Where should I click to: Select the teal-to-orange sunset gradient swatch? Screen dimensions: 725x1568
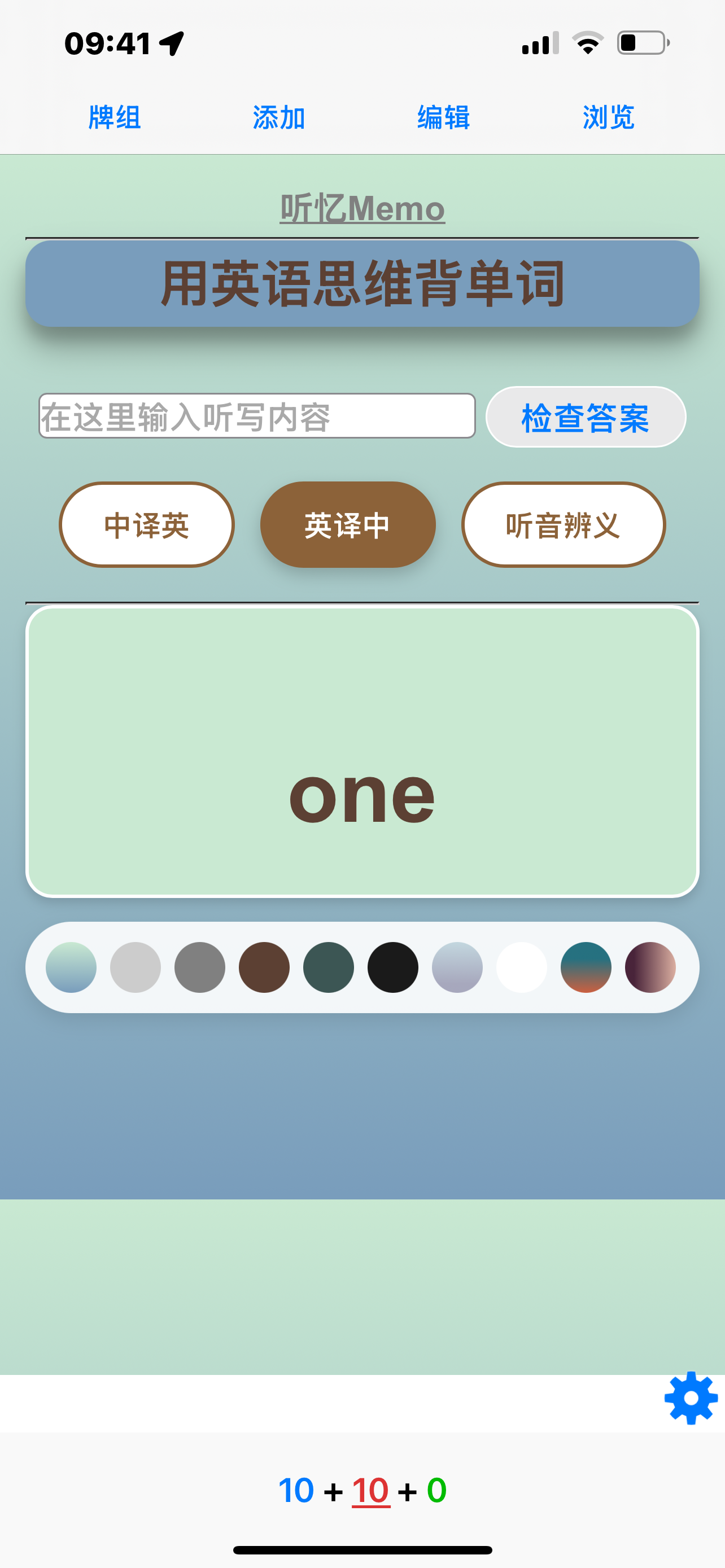(586, 967)
